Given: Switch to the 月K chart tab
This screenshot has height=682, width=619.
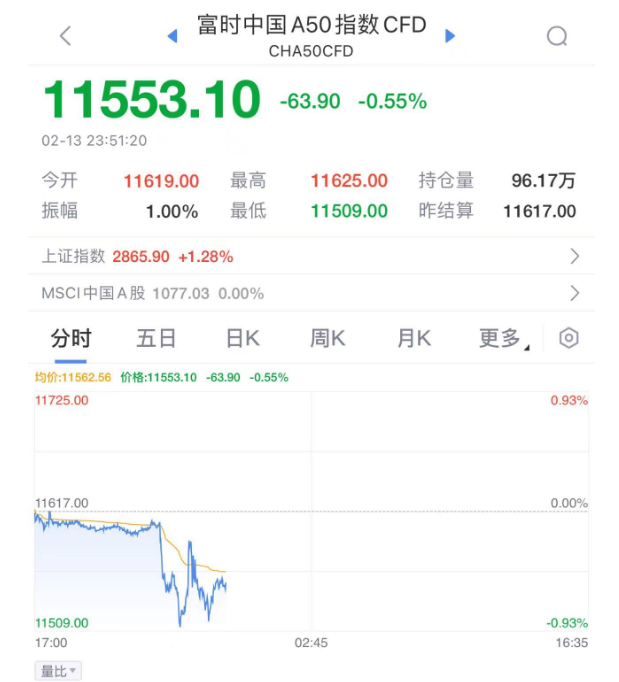Looking at the screenshot, I should (413, 338).
